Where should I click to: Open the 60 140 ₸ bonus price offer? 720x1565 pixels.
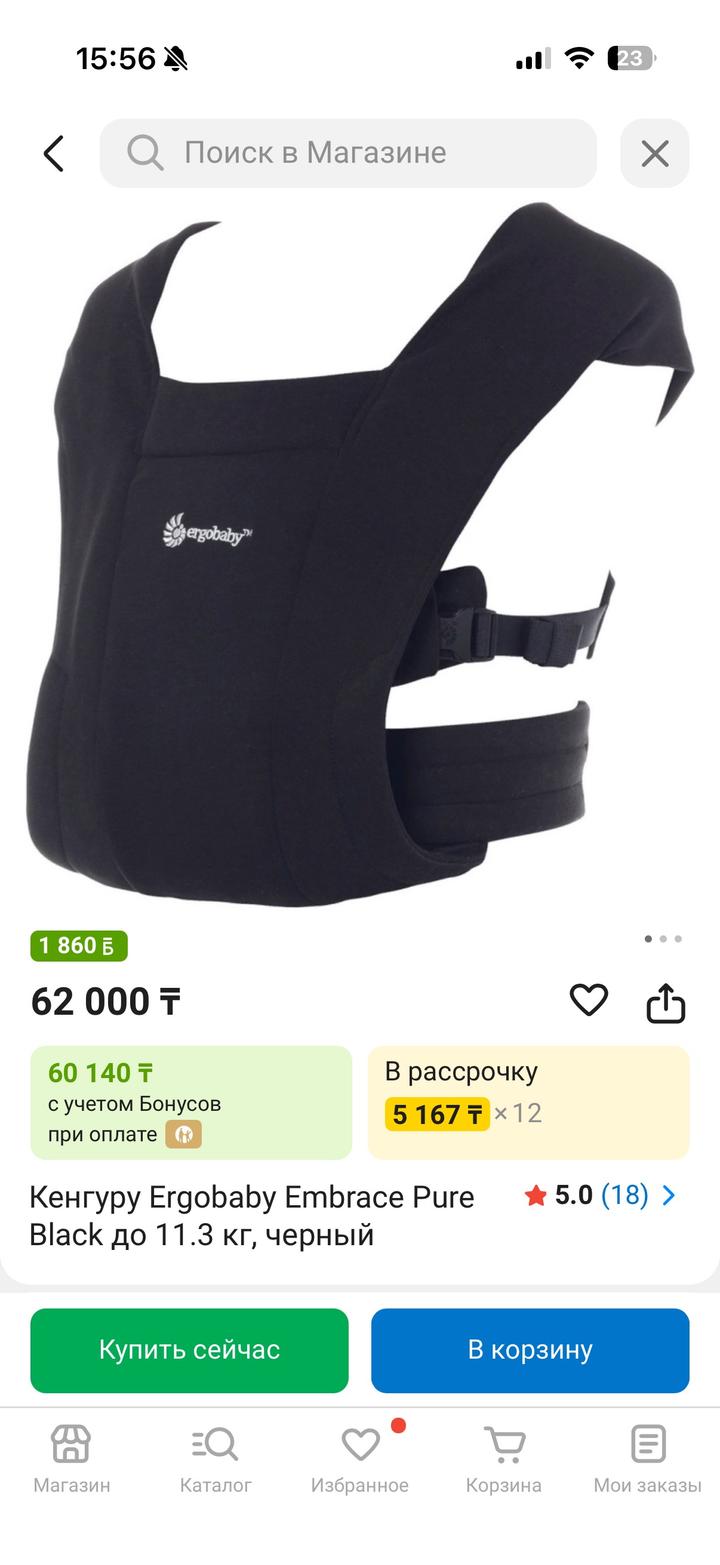[x=191, y=1102]
